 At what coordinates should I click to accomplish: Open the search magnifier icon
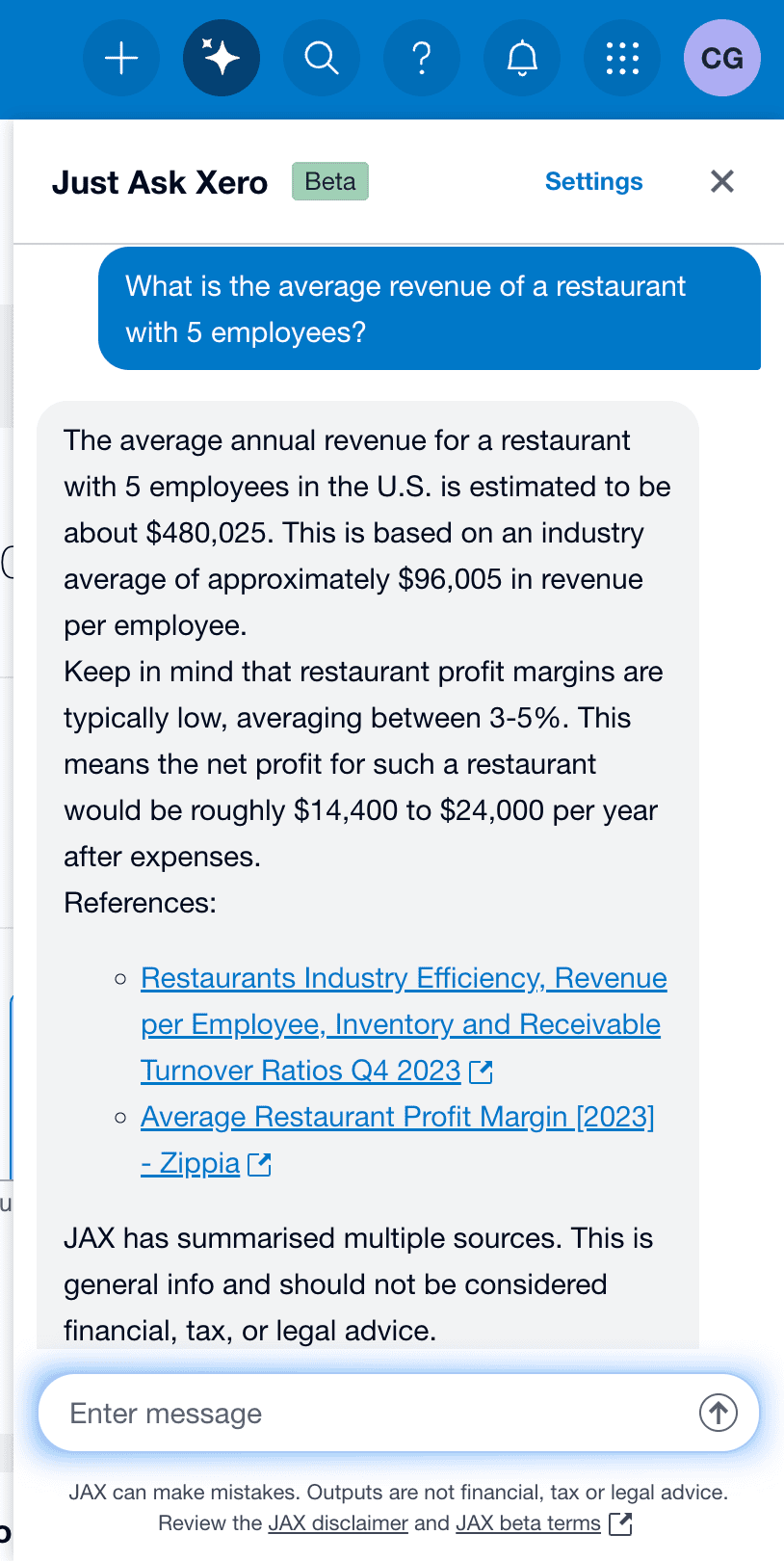322,59
